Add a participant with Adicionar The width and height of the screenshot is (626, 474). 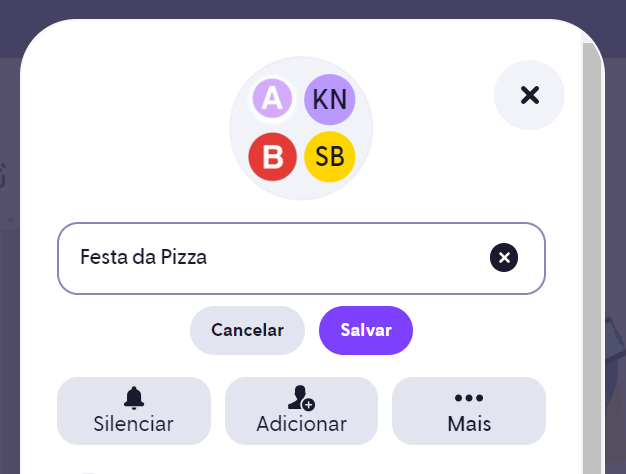[301, 410]
